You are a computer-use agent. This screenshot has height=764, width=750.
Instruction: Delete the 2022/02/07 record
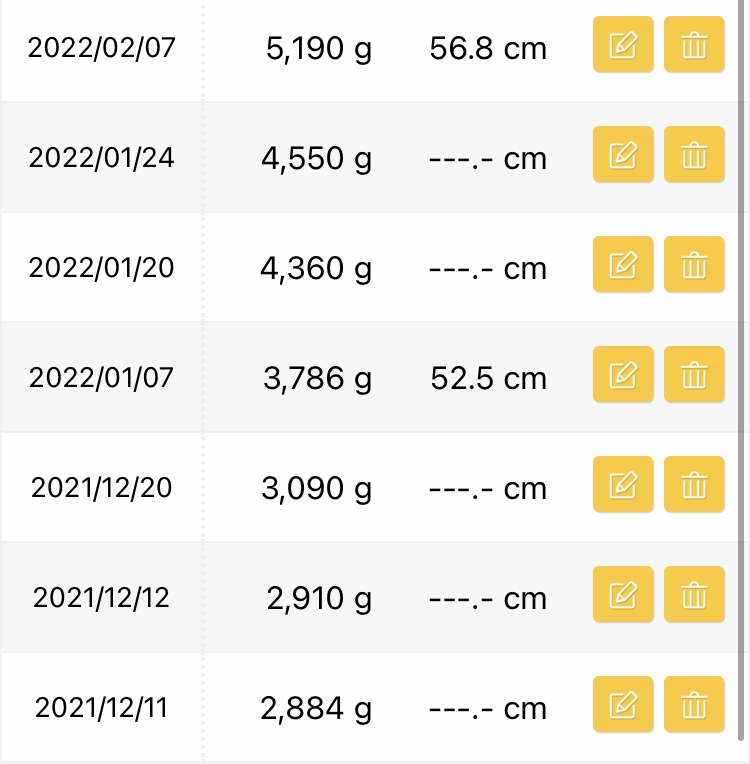tap(694, 45)
